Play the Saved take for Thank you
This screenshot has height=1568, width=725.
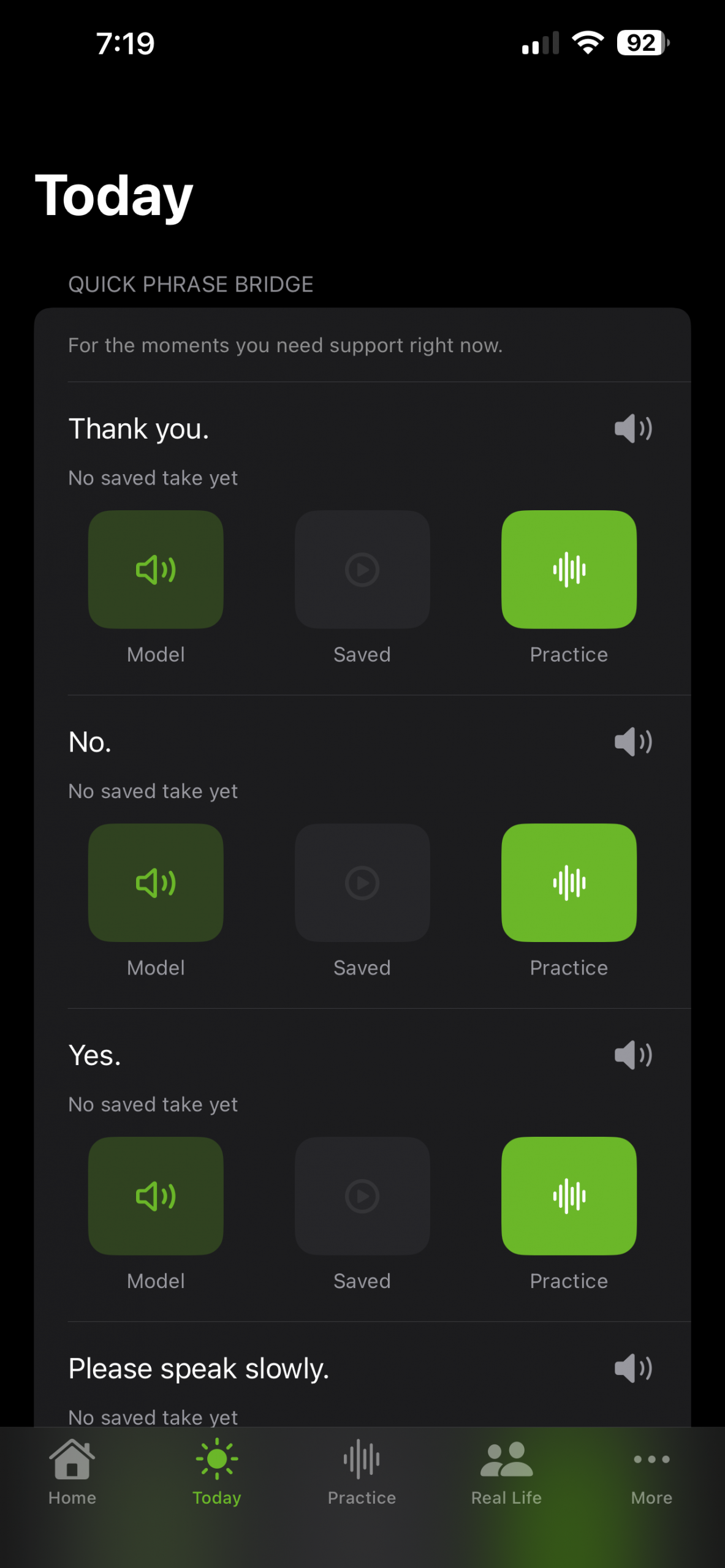(x=362, y=570)
